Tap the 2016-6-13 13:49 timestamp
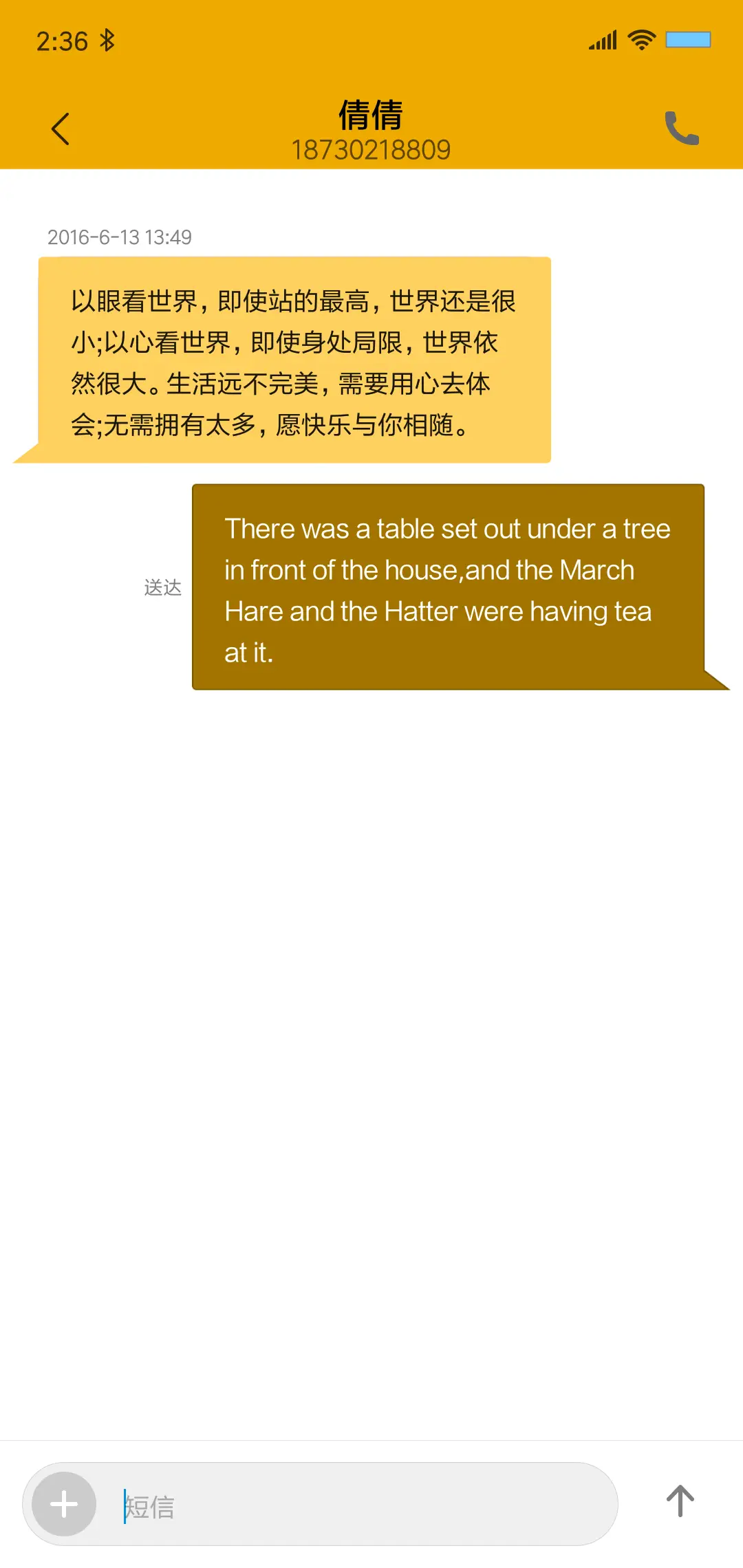The height and width of the screenshot is (1568, 743). tap(120, 237)
